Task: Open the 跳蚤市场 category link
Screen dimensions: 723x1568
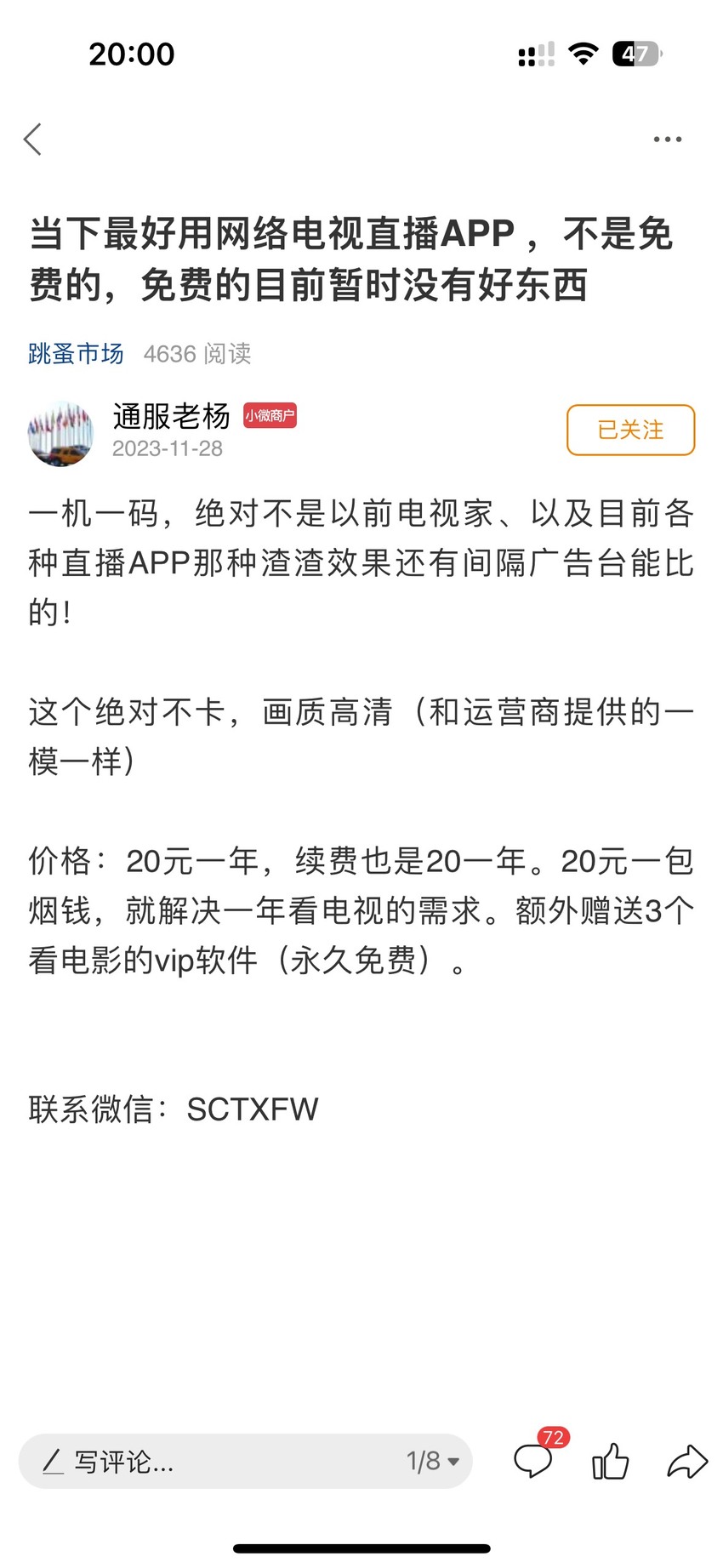Action: click(76, 354)
